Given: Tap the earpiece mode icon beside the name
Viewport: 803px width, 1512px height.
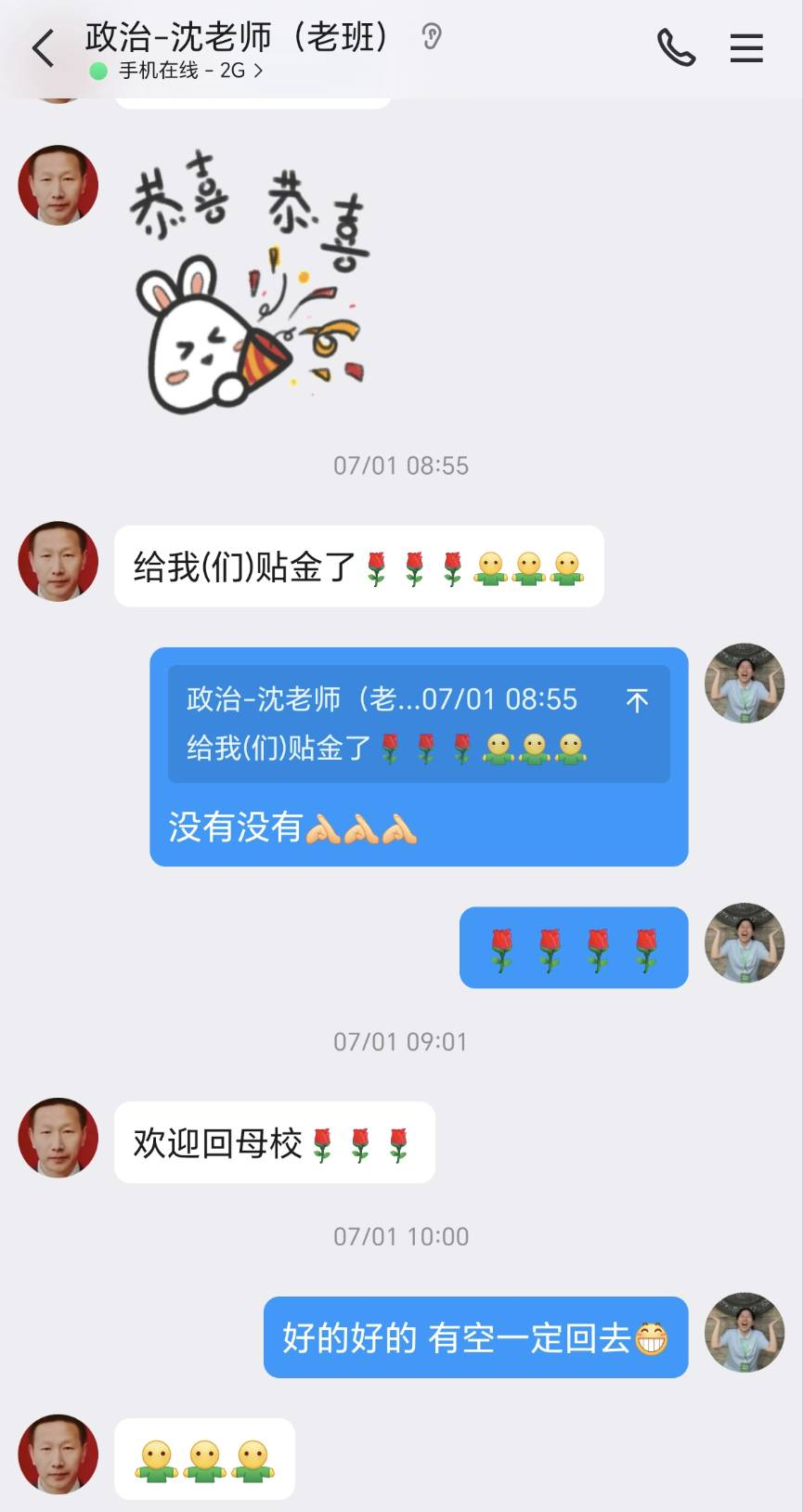Looking at the screenshot, I should point(432,37).
